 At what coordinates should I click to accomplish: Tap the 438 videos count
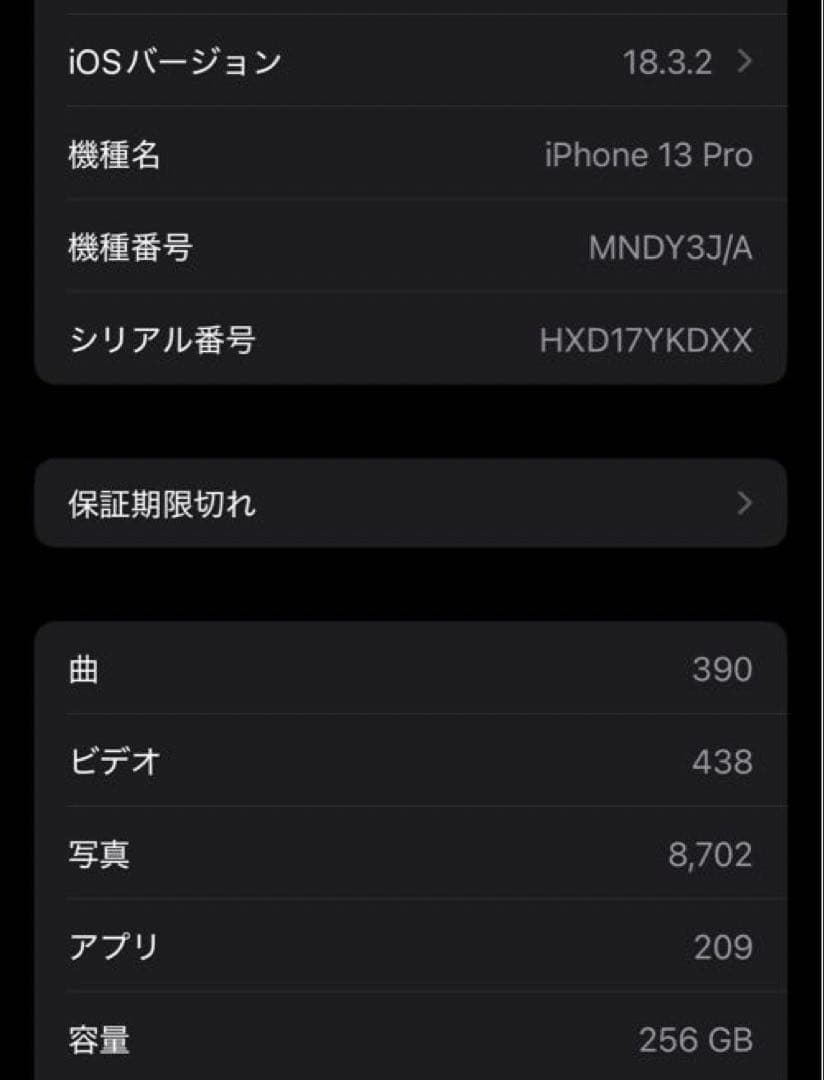(x=723, y=762)
